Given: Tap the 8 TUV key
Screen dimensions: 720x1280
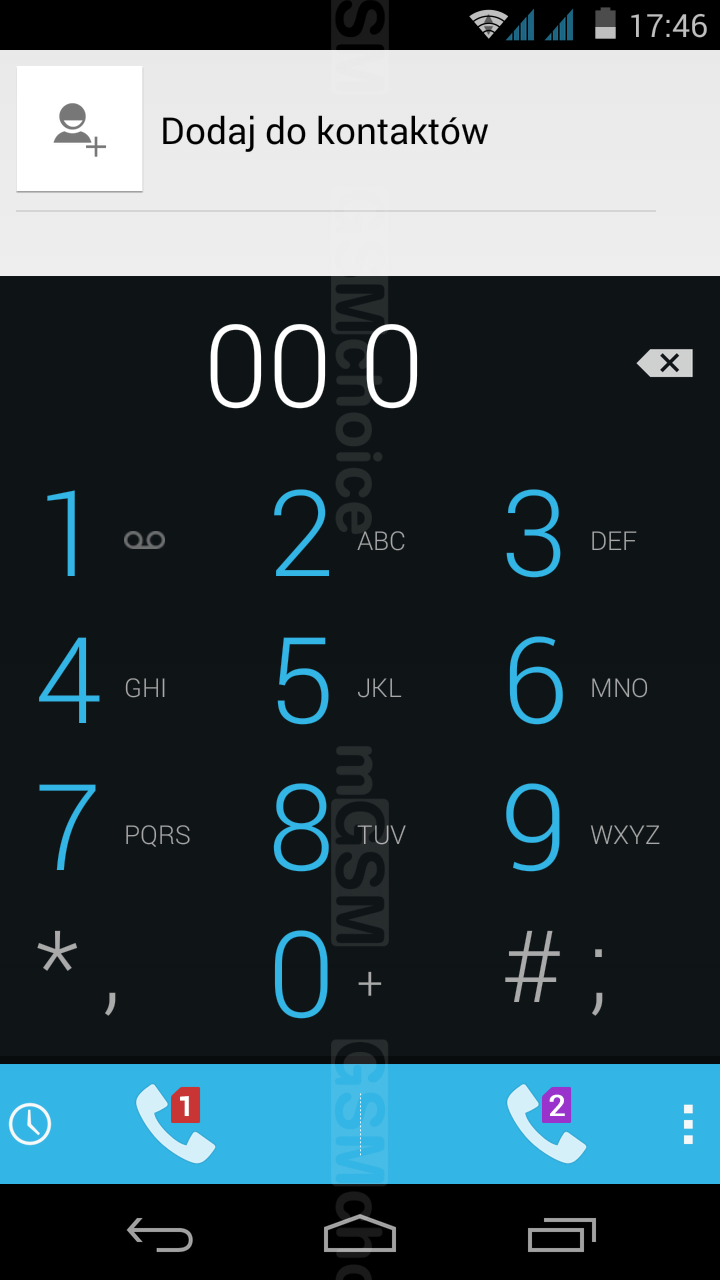Looking at the screenshot, I should (335, 829).
